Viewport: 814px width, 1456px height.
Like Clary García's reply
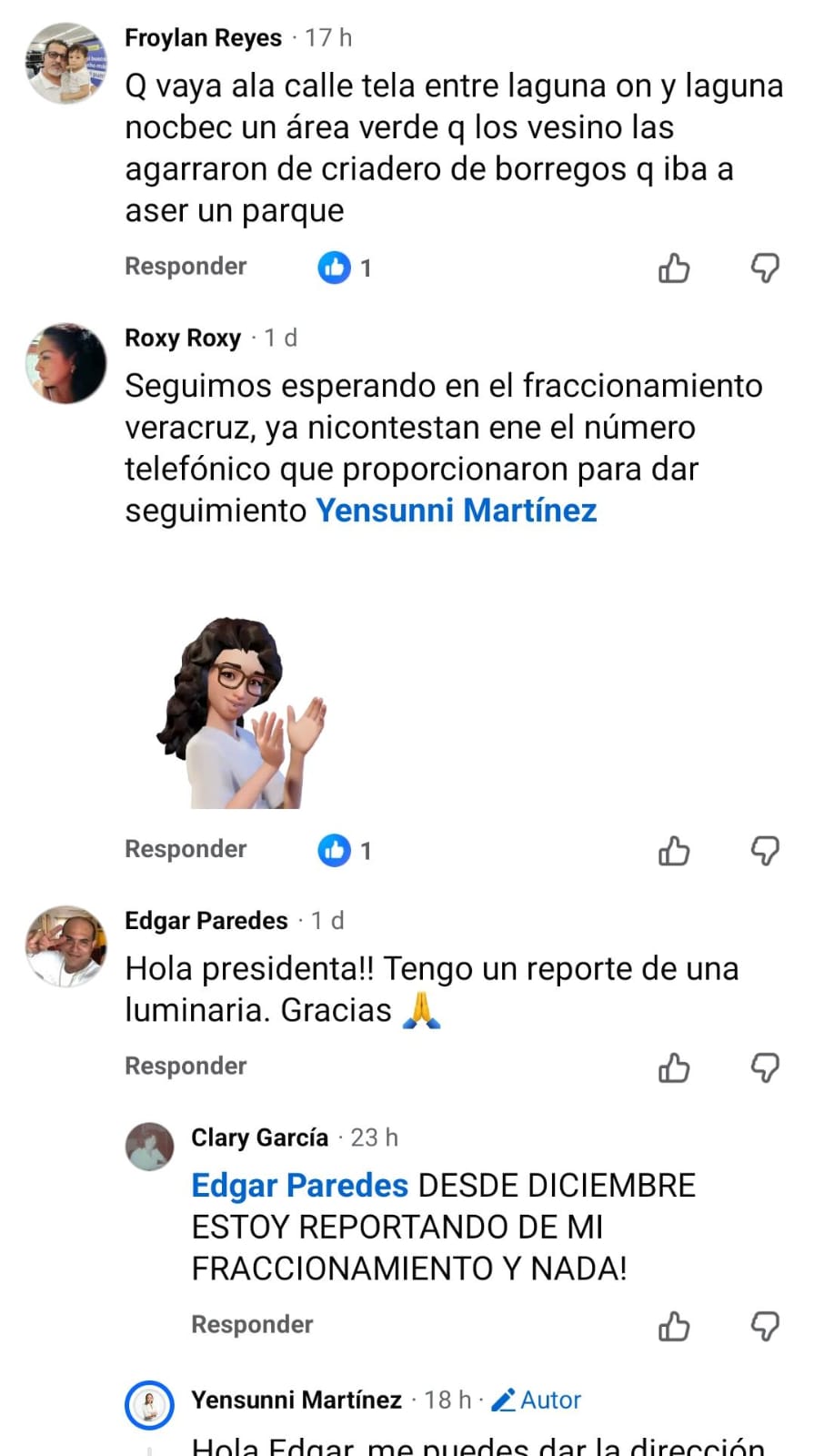click(x=674, y=1327)
